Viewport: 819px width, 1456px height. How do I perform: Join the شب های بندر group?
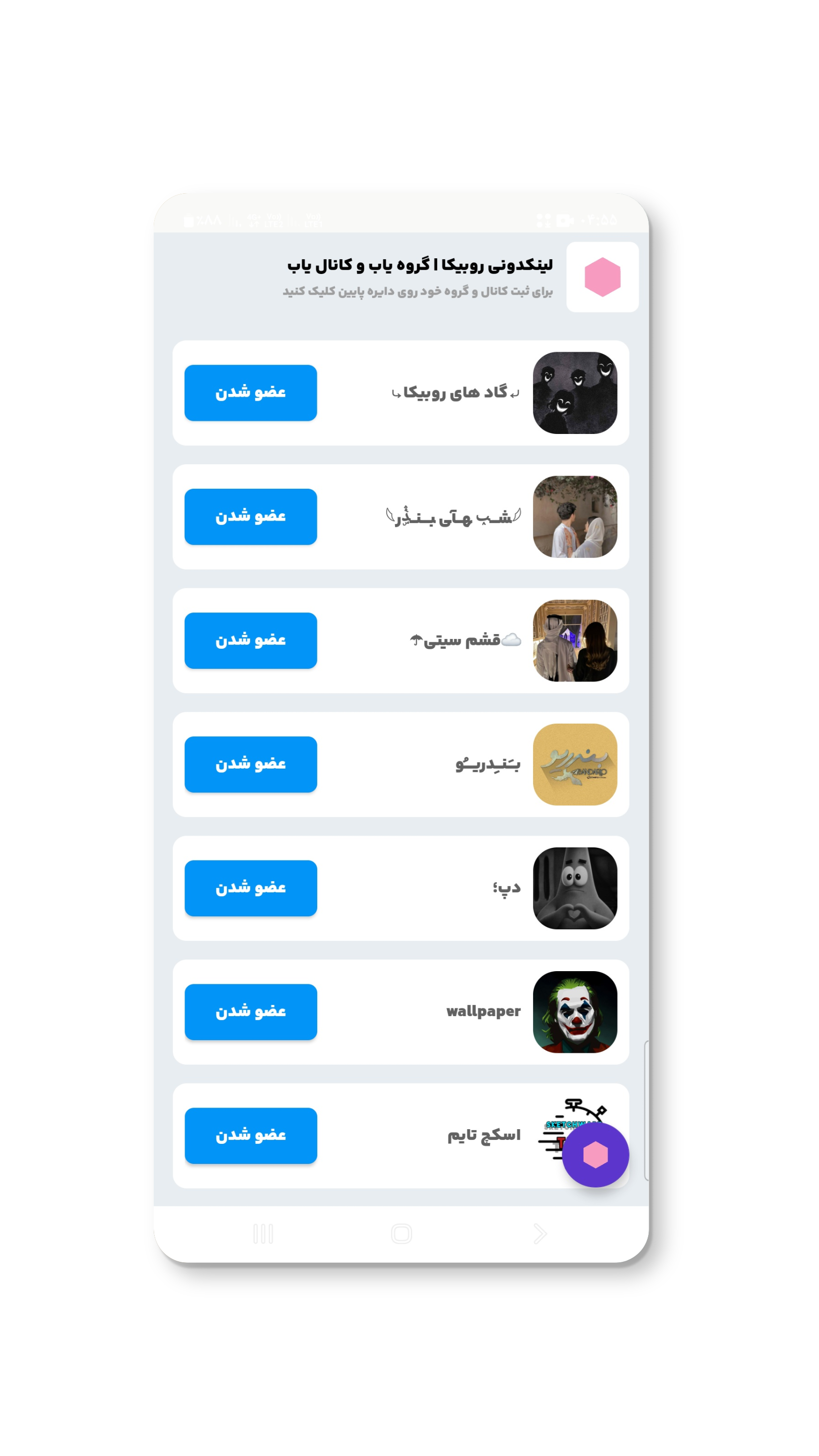251,517
